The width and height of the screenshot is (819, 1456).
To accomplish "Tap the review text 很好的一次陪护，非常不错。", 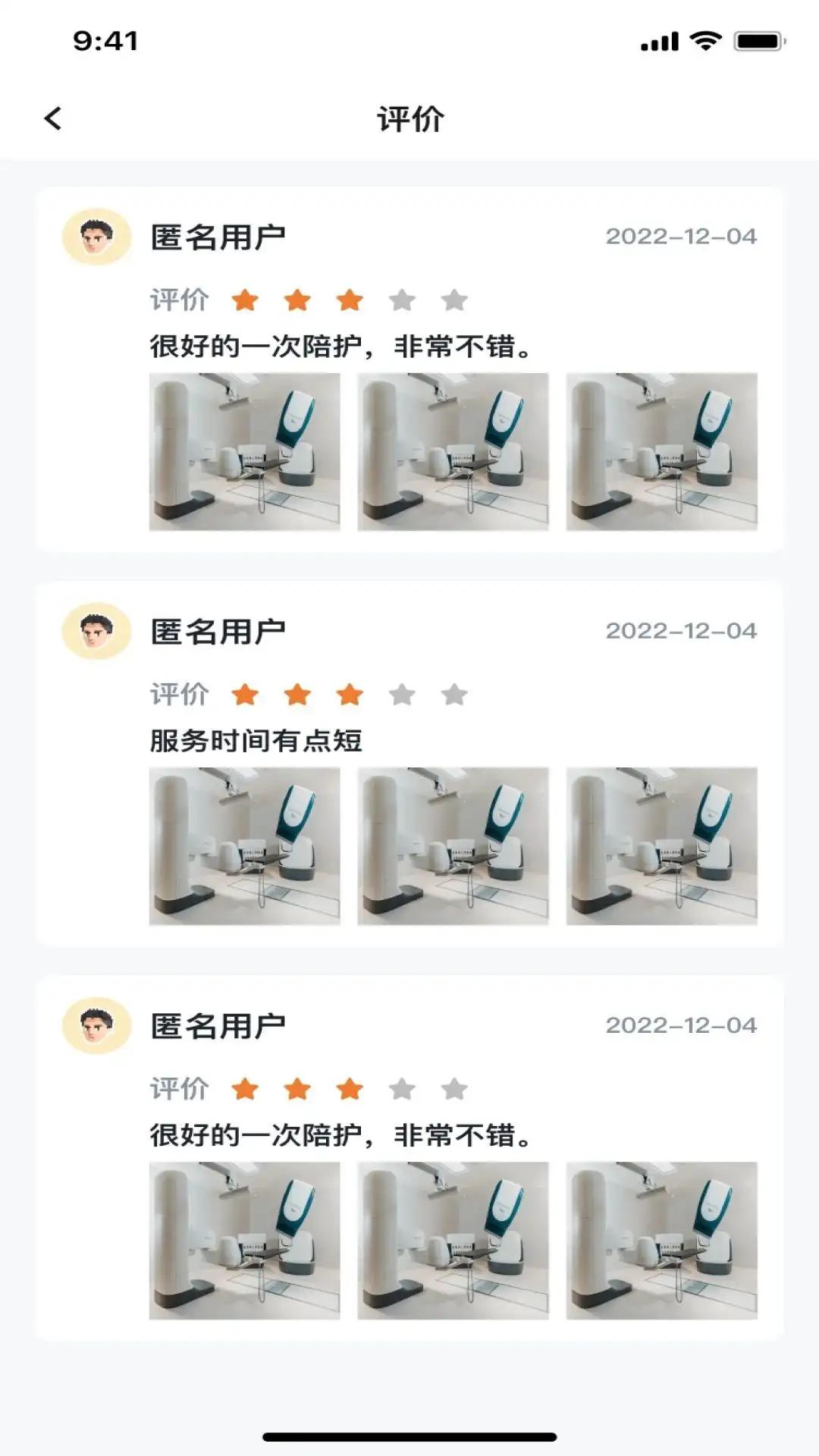I will (x=340, y=349).
